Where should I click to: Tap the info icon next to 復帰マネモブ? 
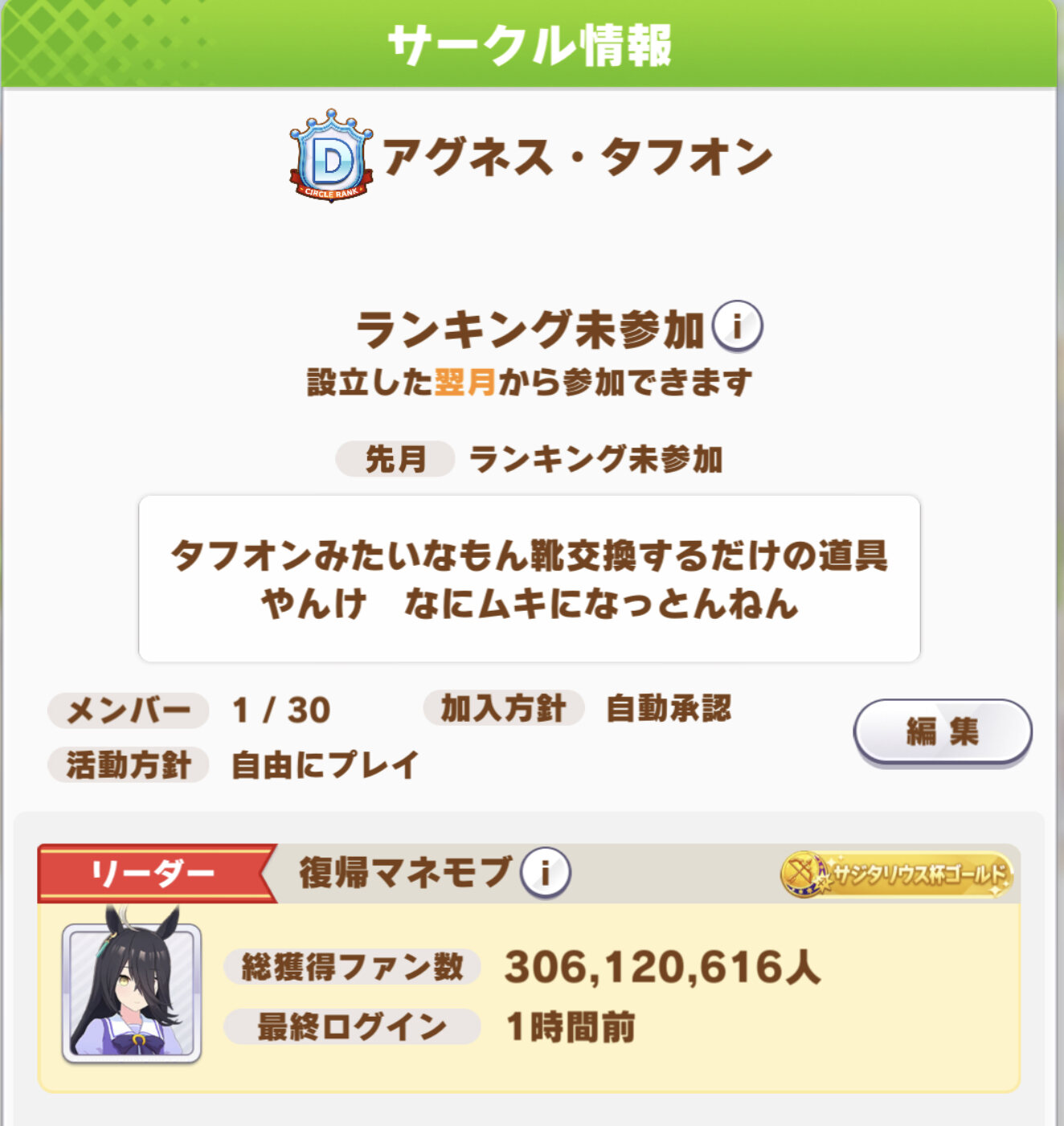[x=545, y=872]
